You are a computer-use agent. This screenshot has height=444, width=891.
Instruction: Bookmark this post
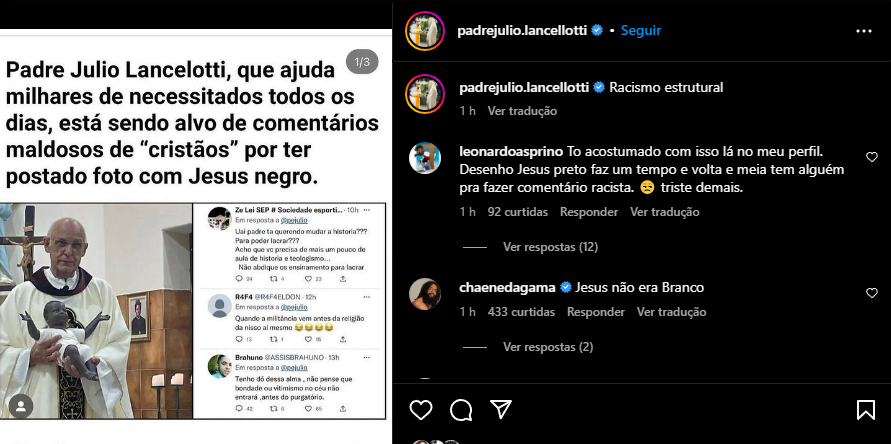click(865, 410)
